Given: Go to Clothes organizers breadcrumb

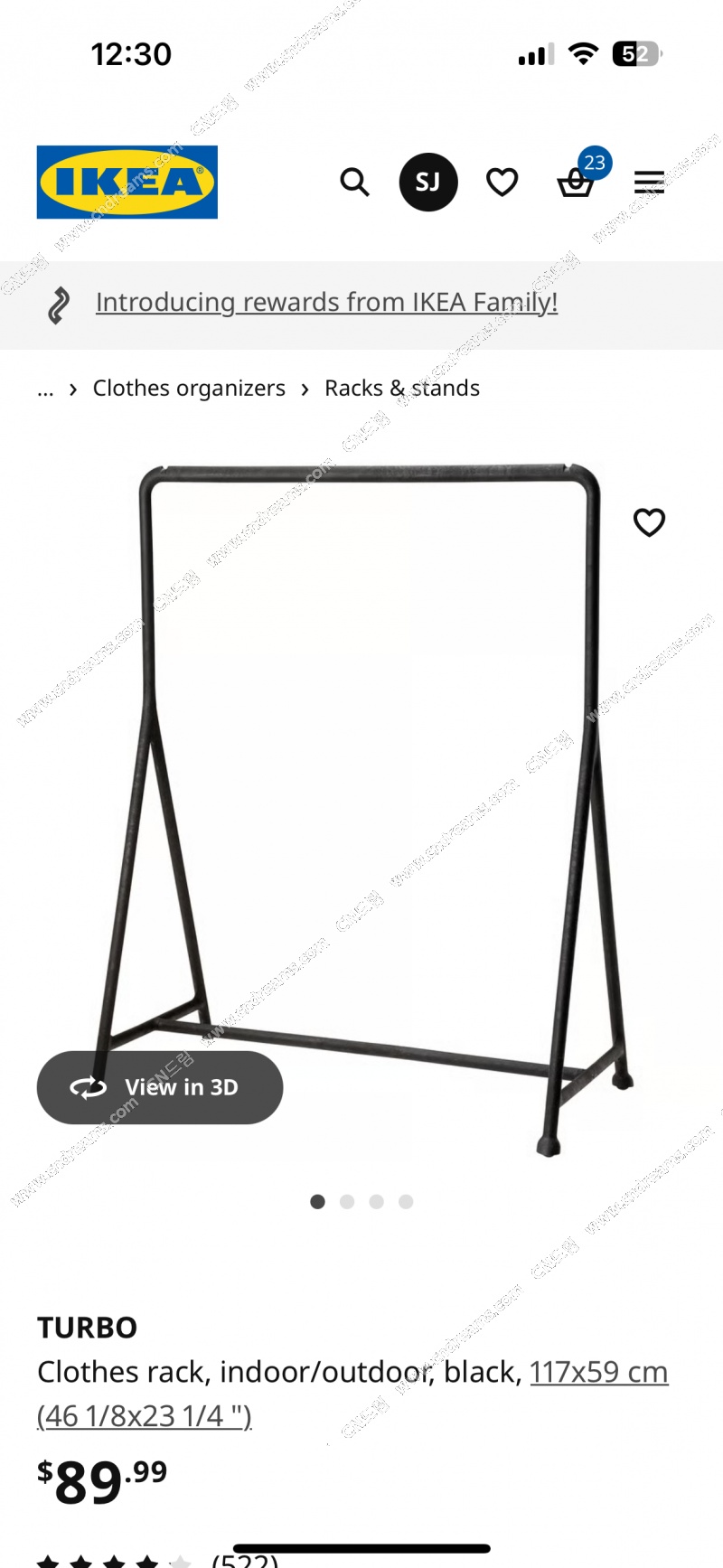Looking at the screenshot, I should (x=189, y=389).
